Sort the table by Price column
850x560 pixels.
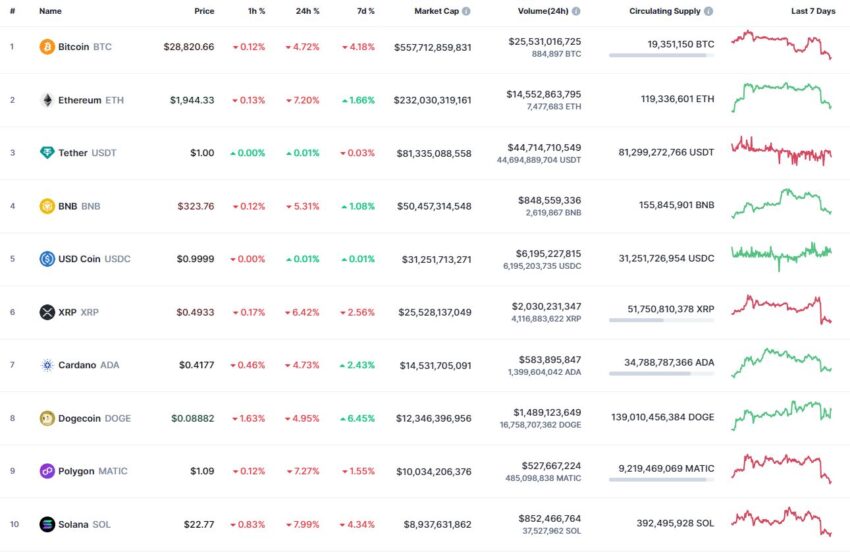click(203, 11)
